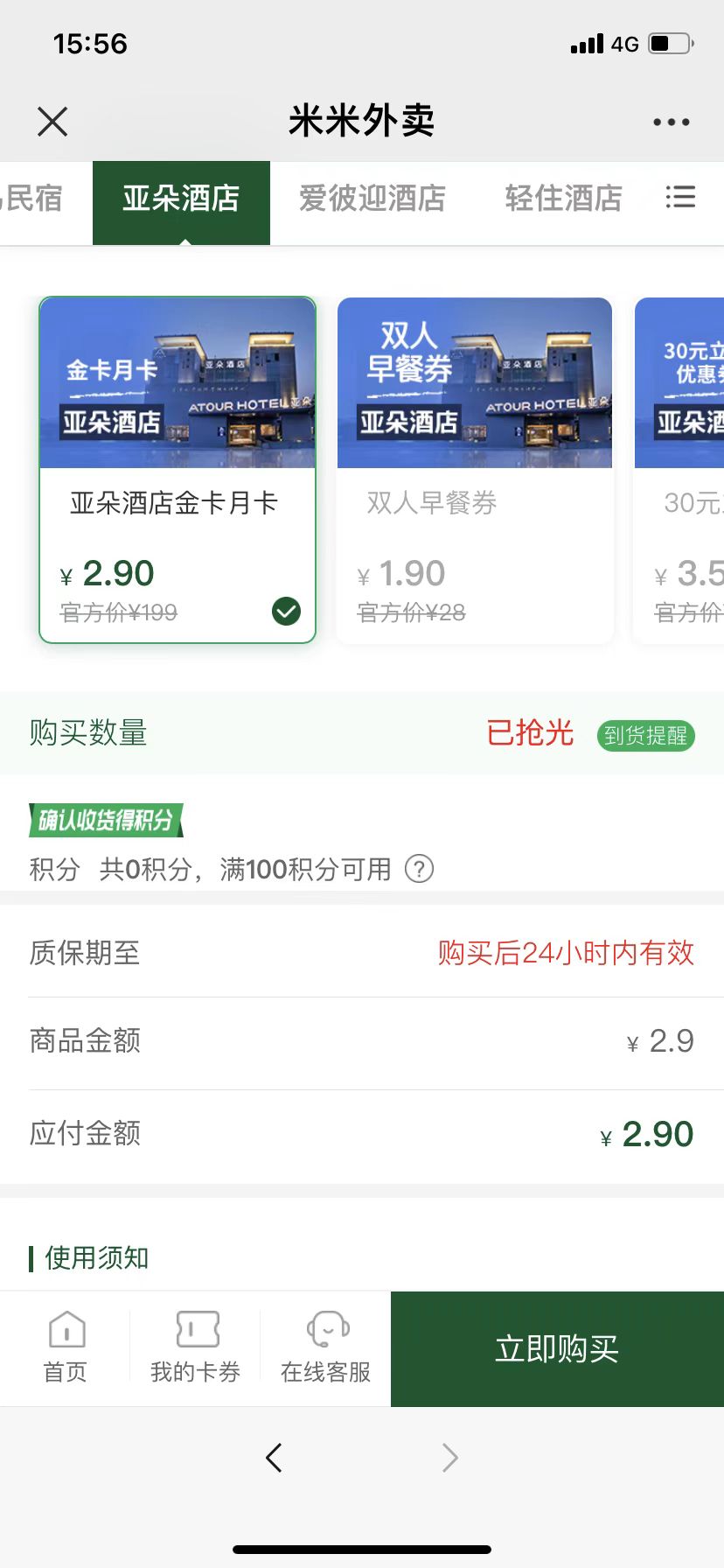
Task: Open the 积分 help question mark
Action: pyautogui.click(x=420, y=869)
